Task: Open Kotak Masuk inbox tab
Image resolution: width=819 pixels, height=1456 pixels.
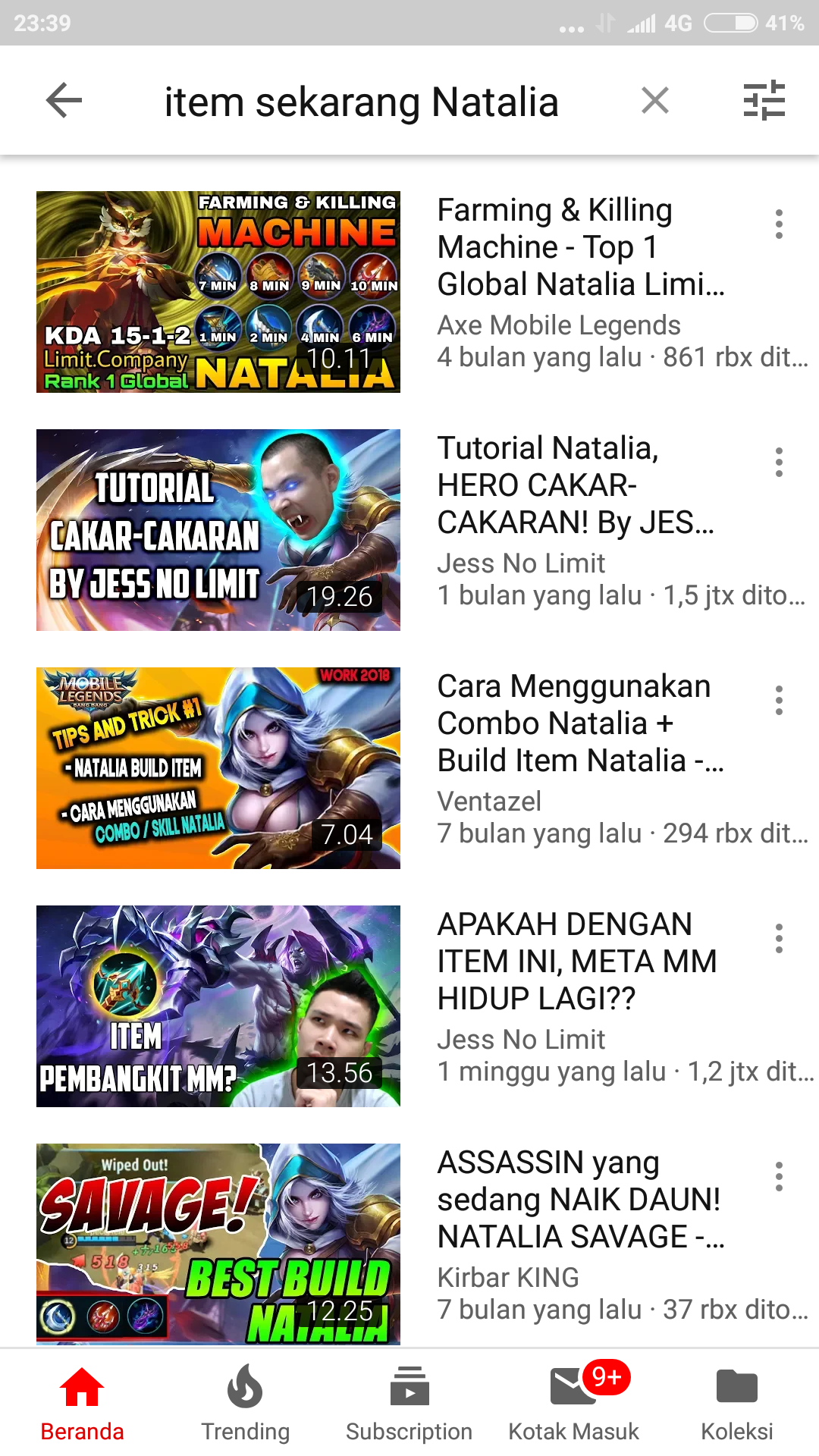Action: pos(573,1403)
